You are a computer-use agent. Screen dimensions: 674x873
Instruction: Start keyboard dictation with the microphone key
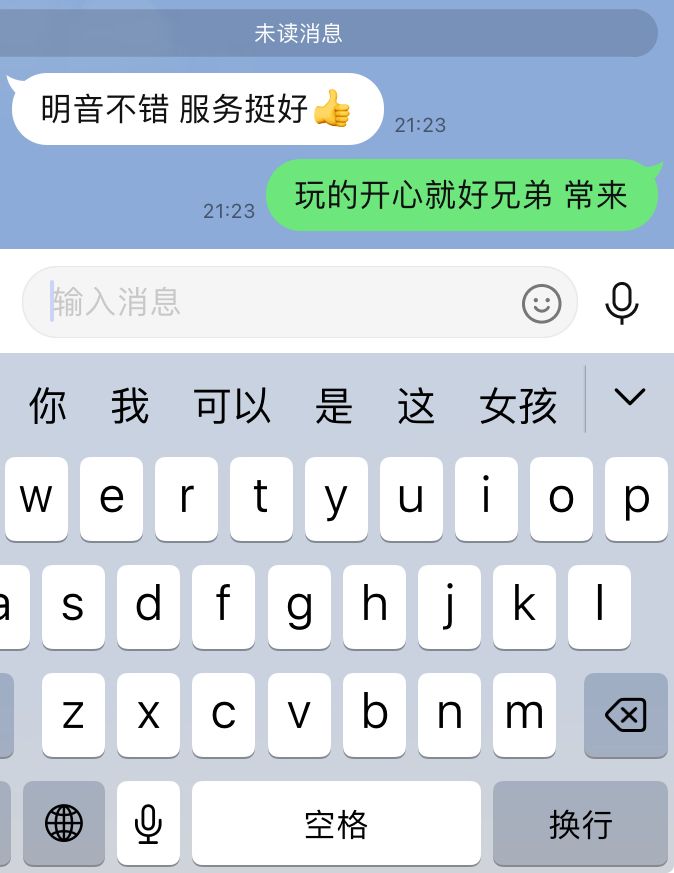point(149,824)
